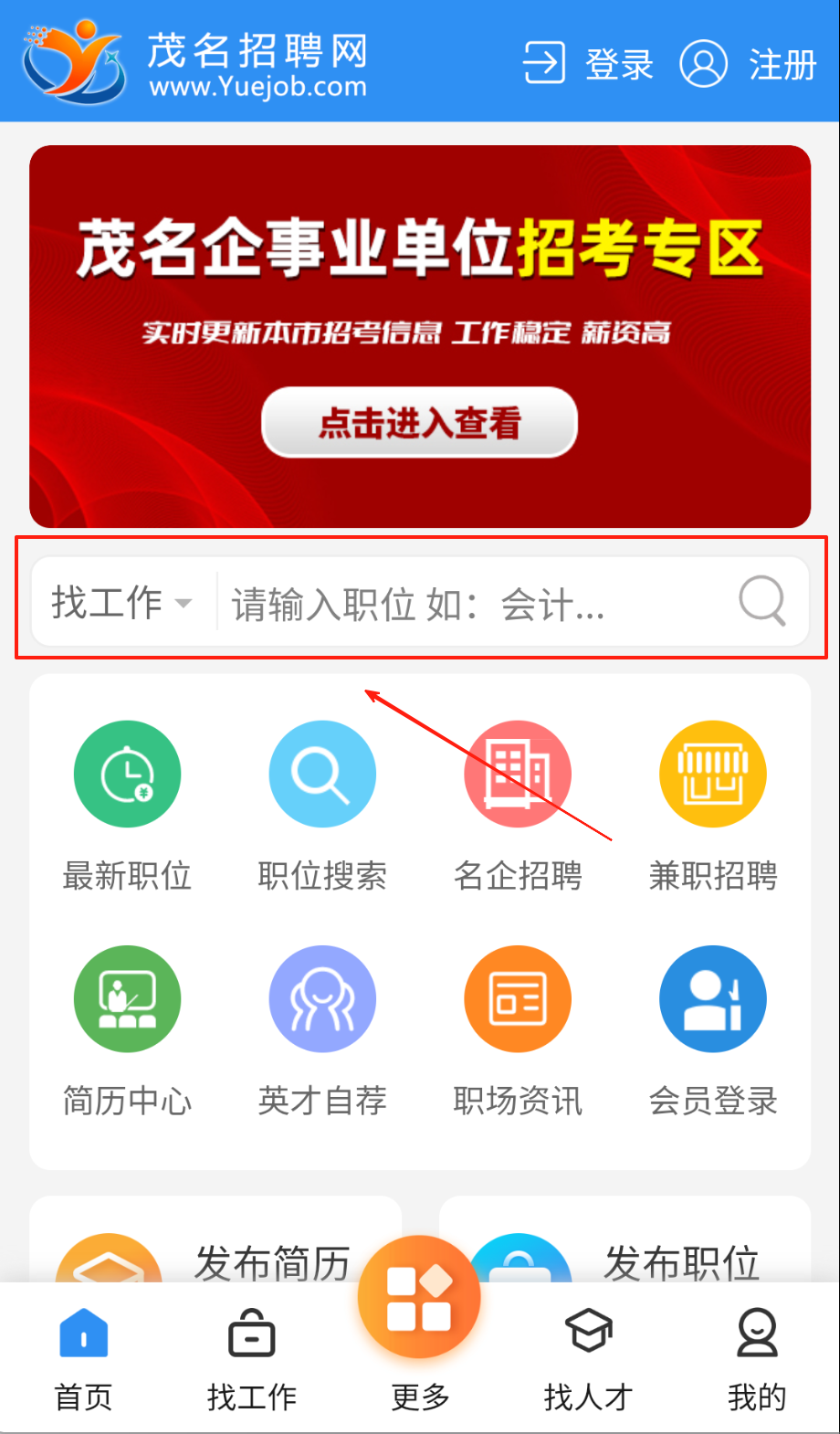
Task: Expand the 找工作 search type dropdown
Action: 121,603
